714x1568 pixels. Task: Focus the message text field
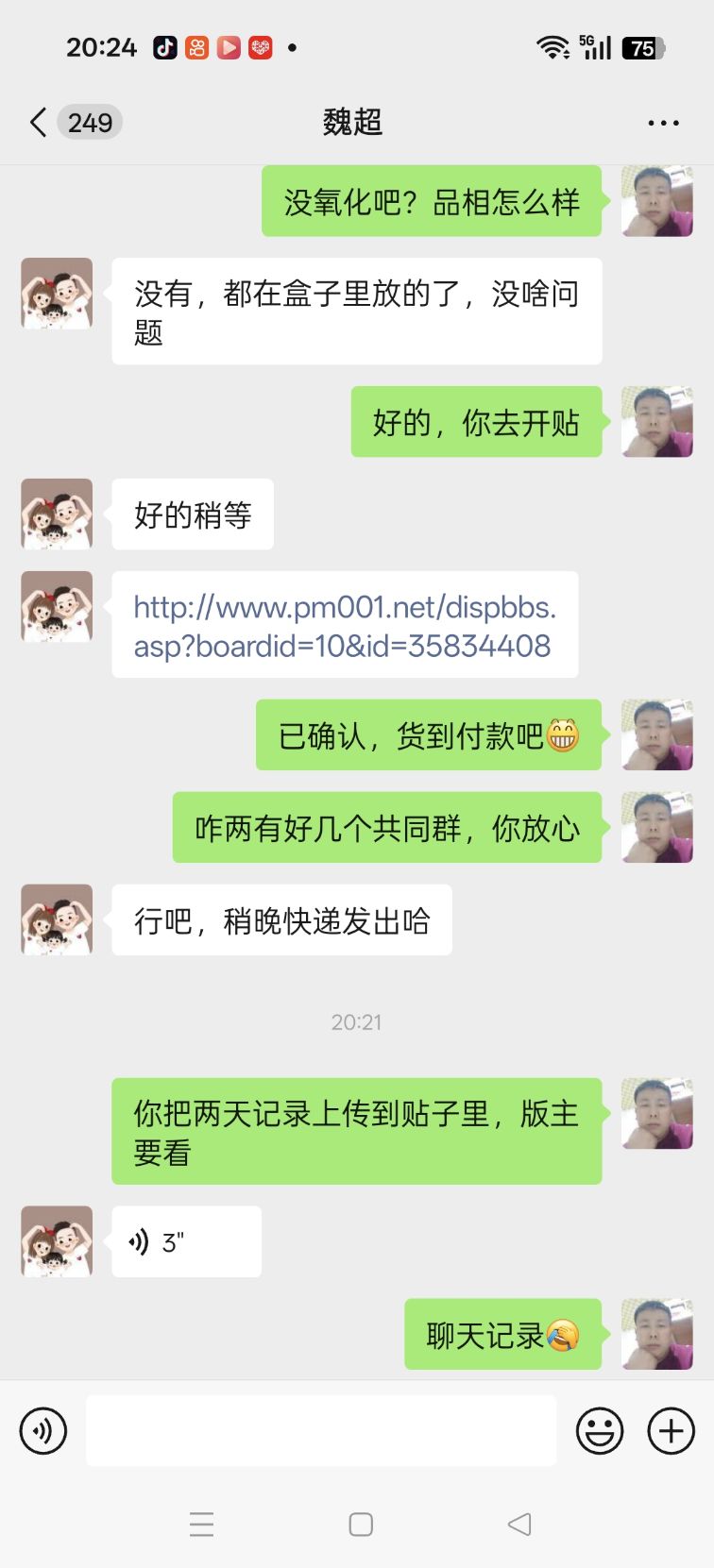tap(321, 1431)
